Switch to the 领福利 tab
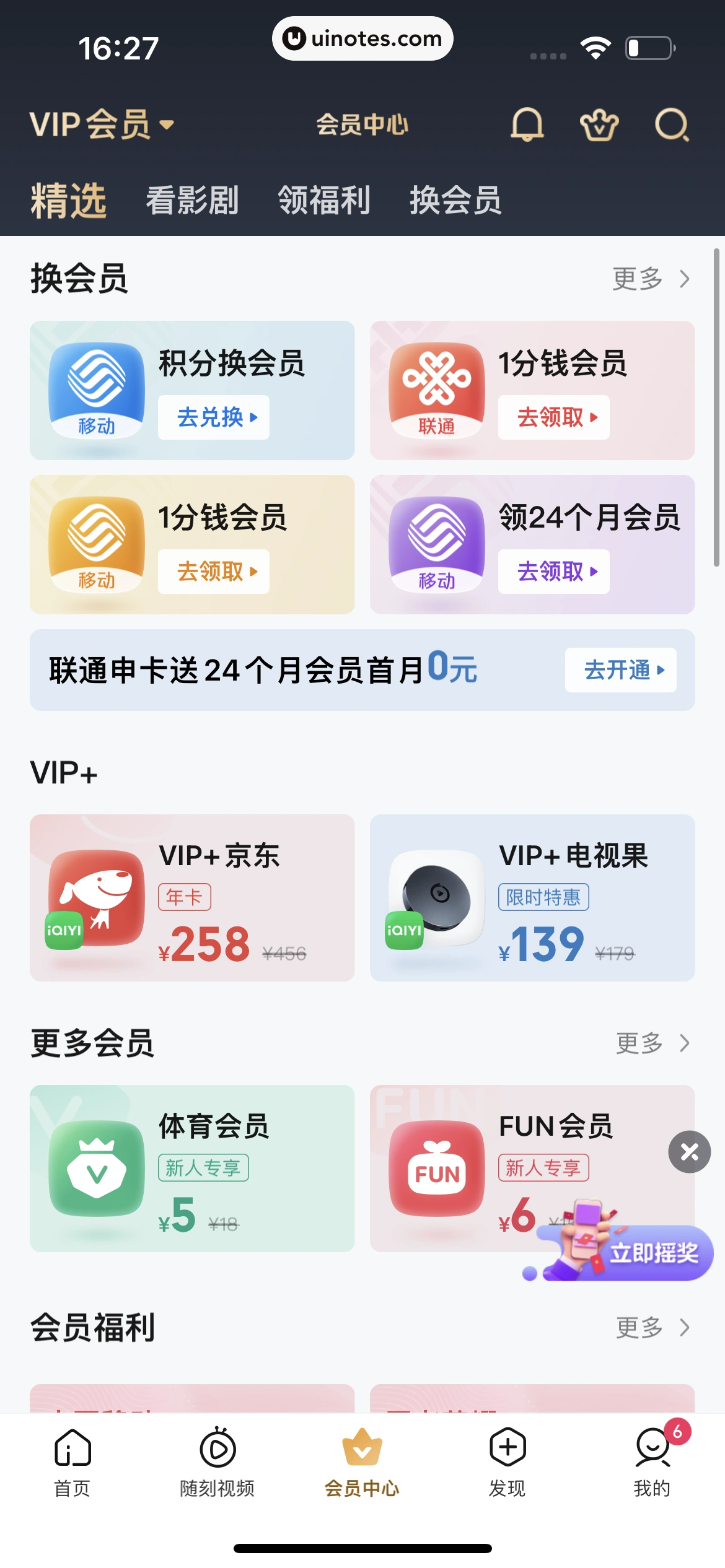This screenshot has width=725, height=1568. click(x=324, y=200)
